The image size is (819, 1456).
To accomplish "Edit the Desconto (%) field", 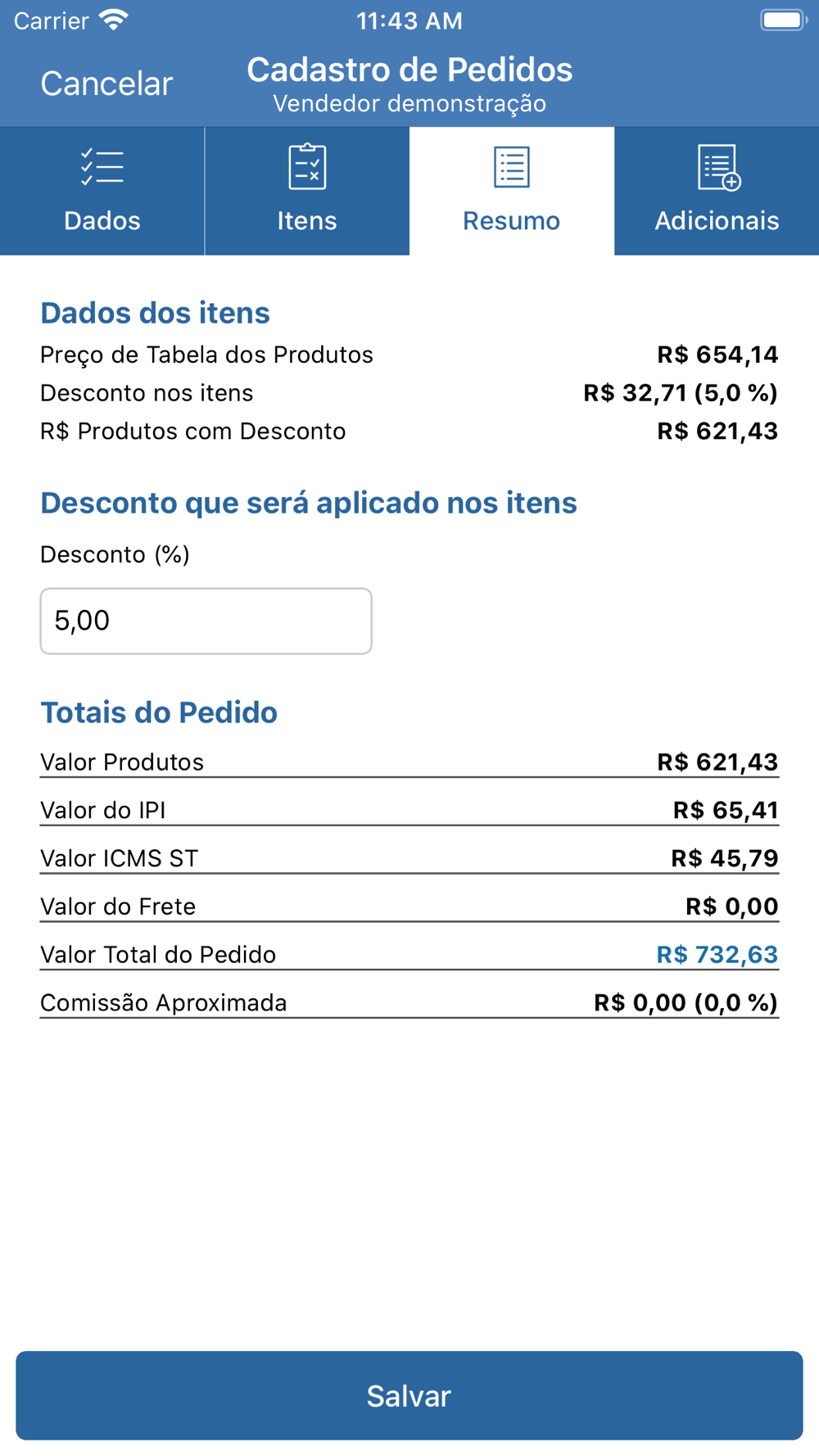I will [x=206, y=621].
